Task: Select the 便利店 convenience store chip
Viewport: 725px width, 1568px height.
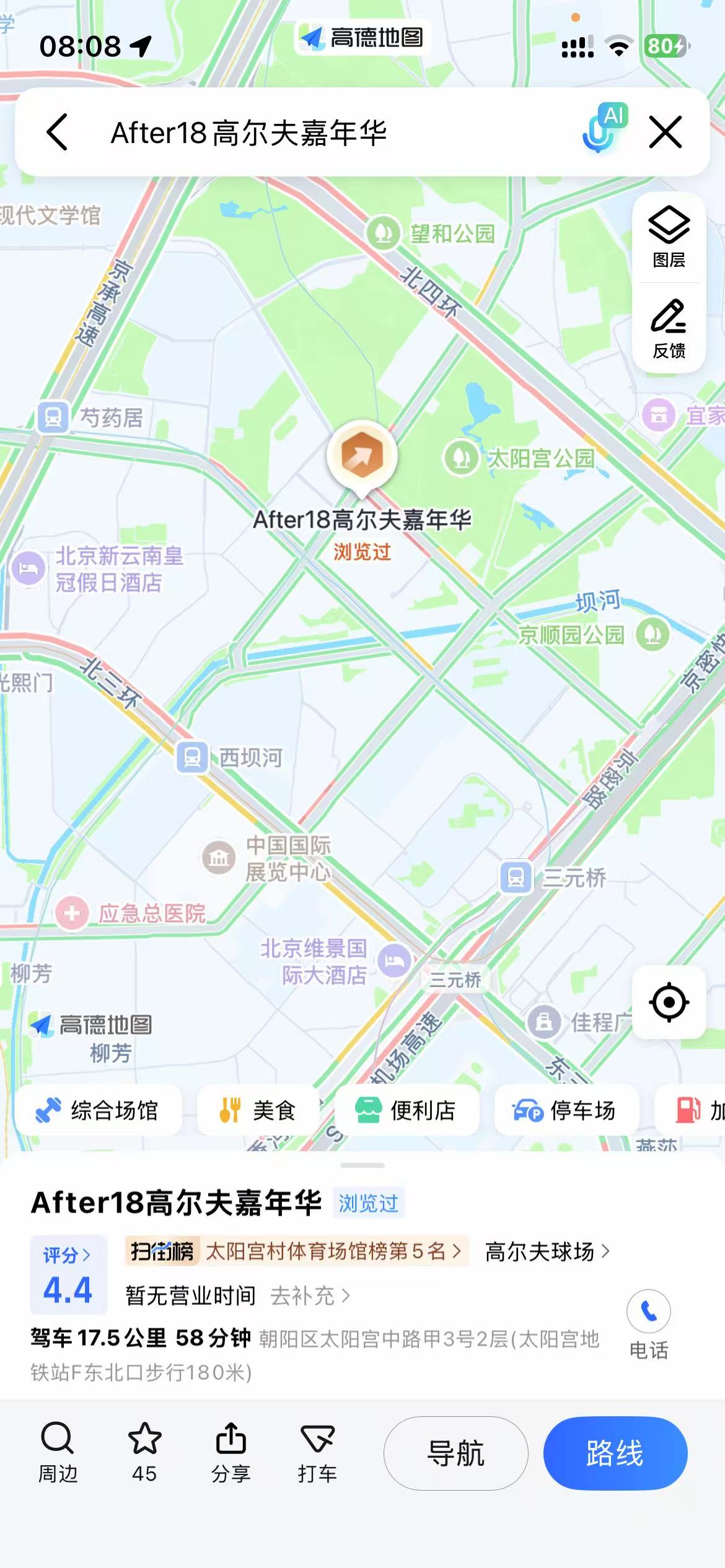Action: coord(406,1110)
